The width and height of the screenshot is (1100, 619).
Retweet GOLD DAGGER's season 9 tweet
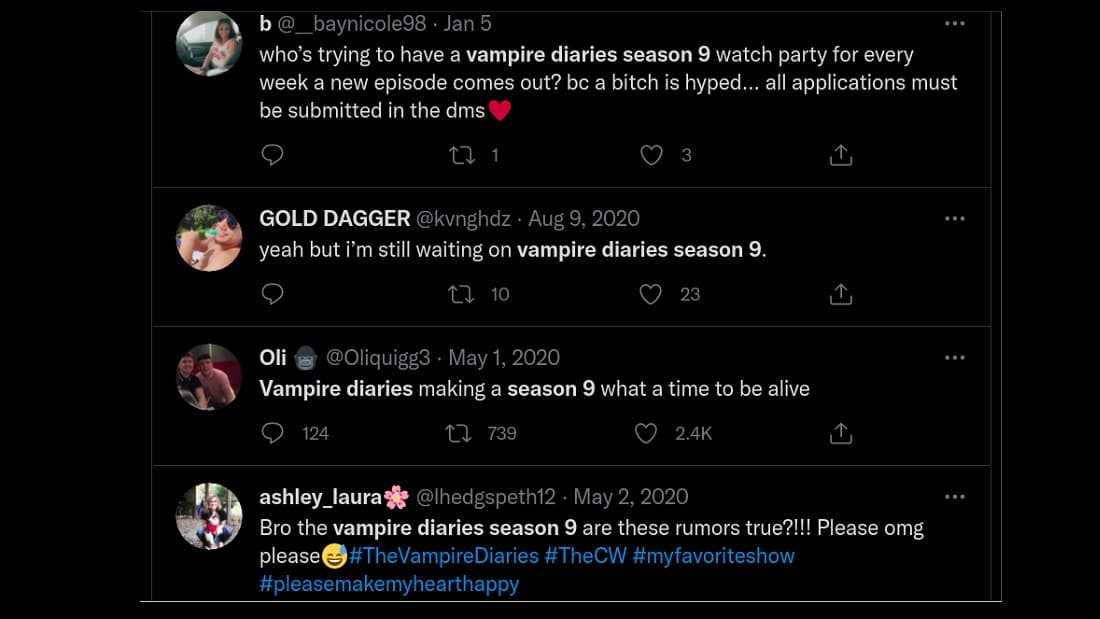pyautogui.click(x=461, y=294)
